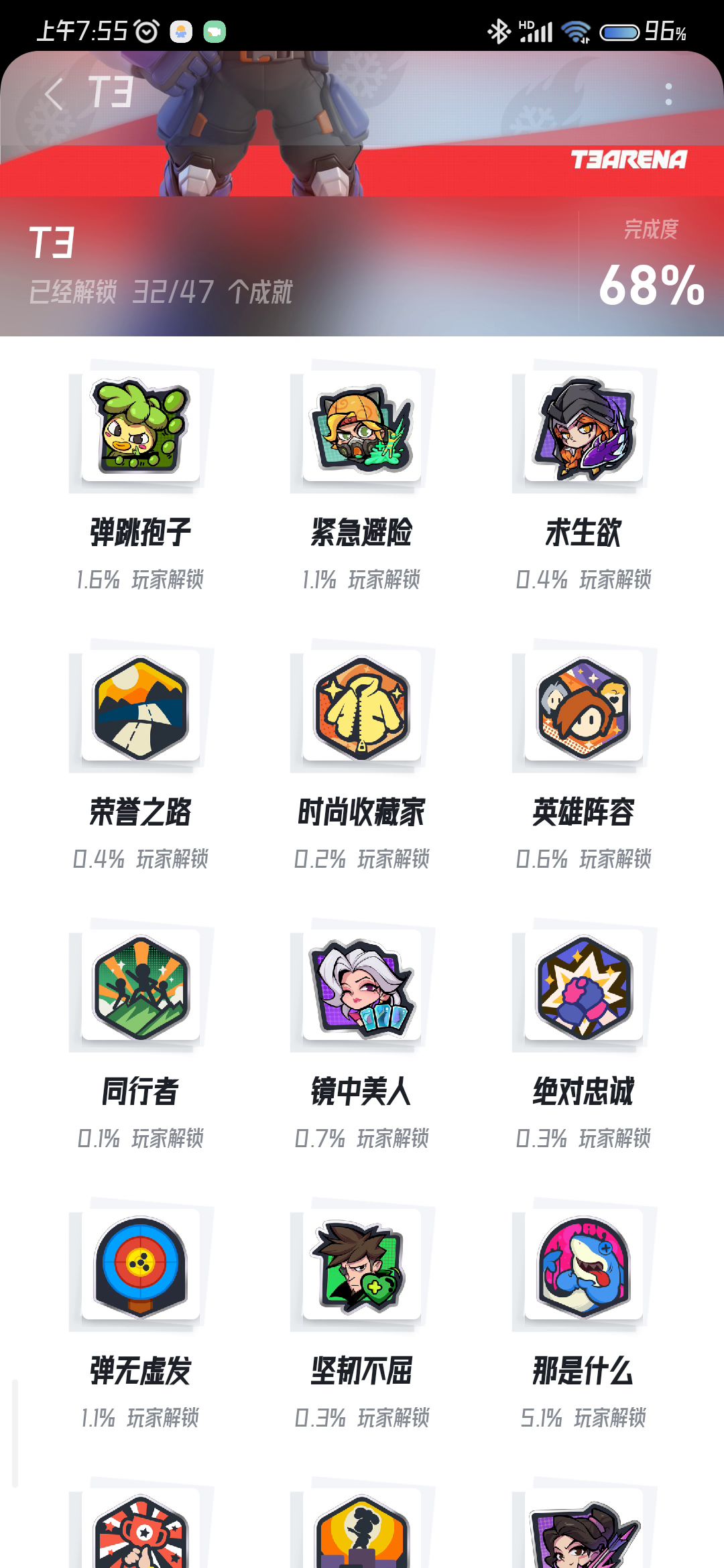Image resolution: width=724 pixels, height=1568 pixels.
Task: Open the 弹无虚发 achievement
Action: [x=141, y=1265]
